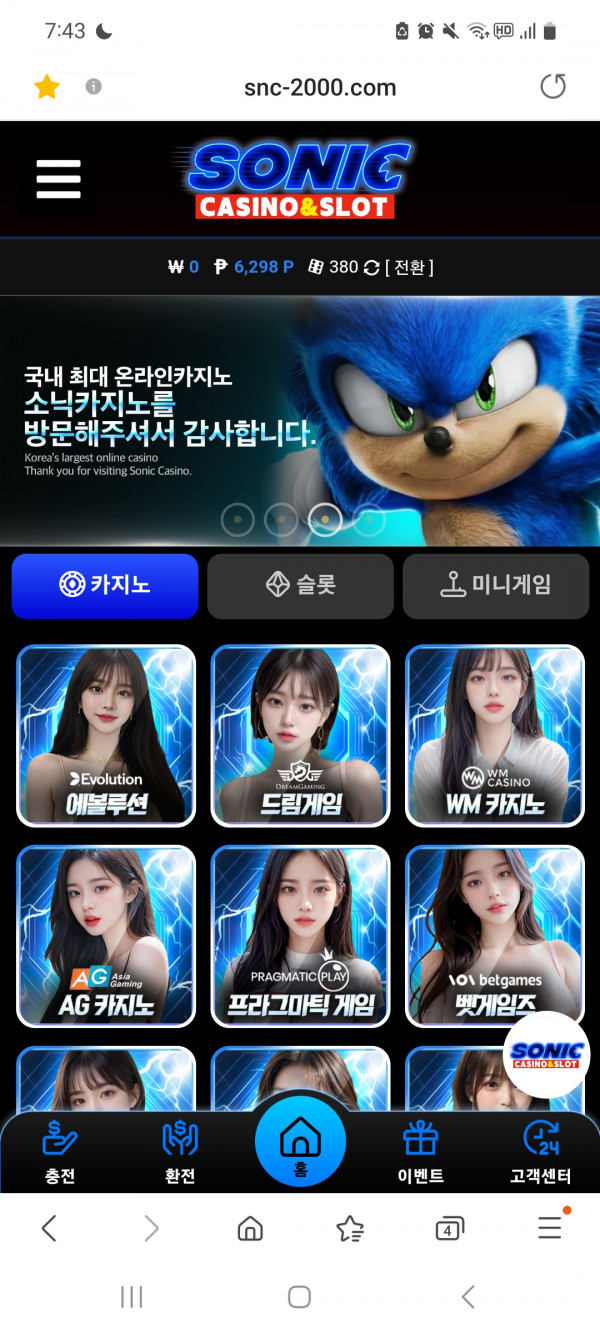600x1333 pixels.
Task: Reload the page in the browser
Action: click(x=553, y=87)
